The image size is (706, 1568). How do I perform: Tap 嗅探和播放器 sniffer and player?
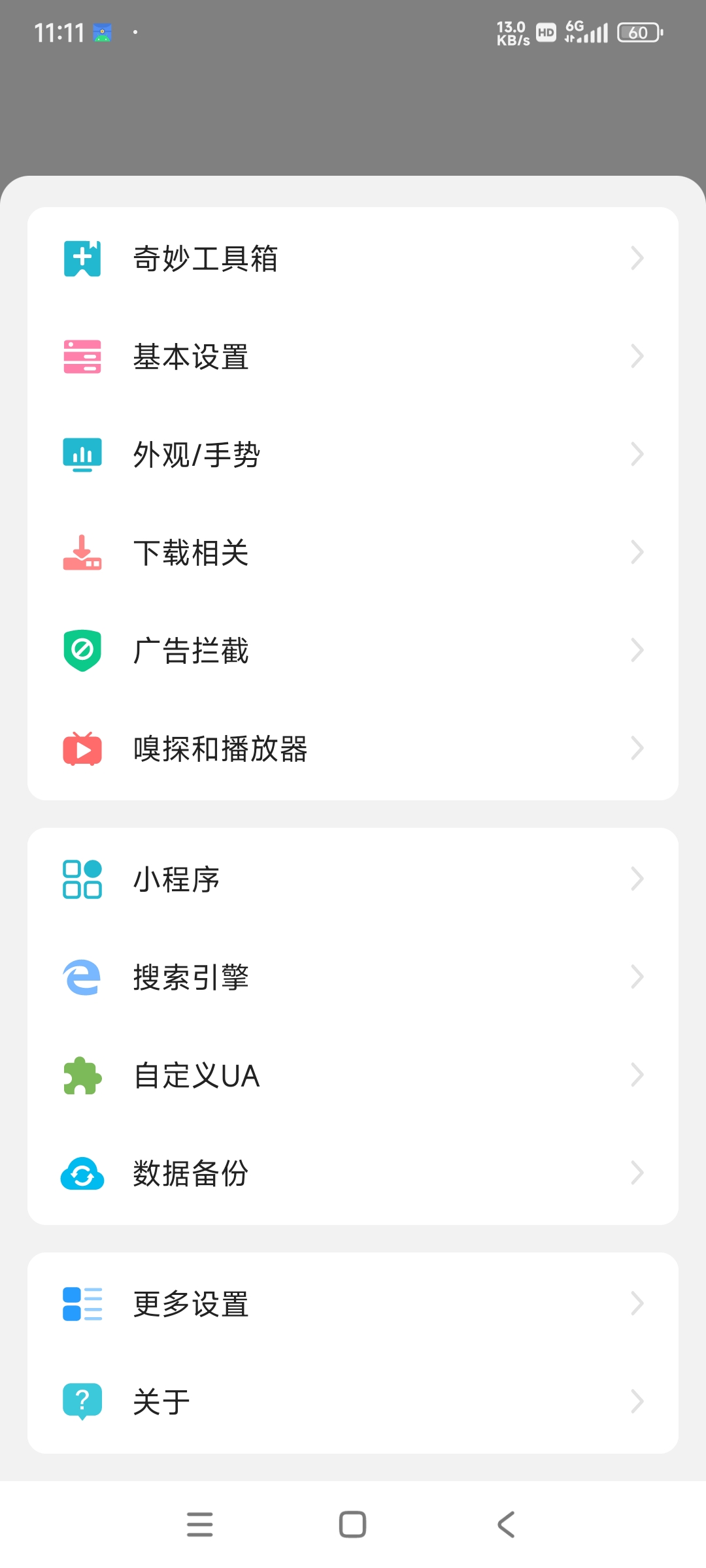pyautogui.click(x=353, y=749)
